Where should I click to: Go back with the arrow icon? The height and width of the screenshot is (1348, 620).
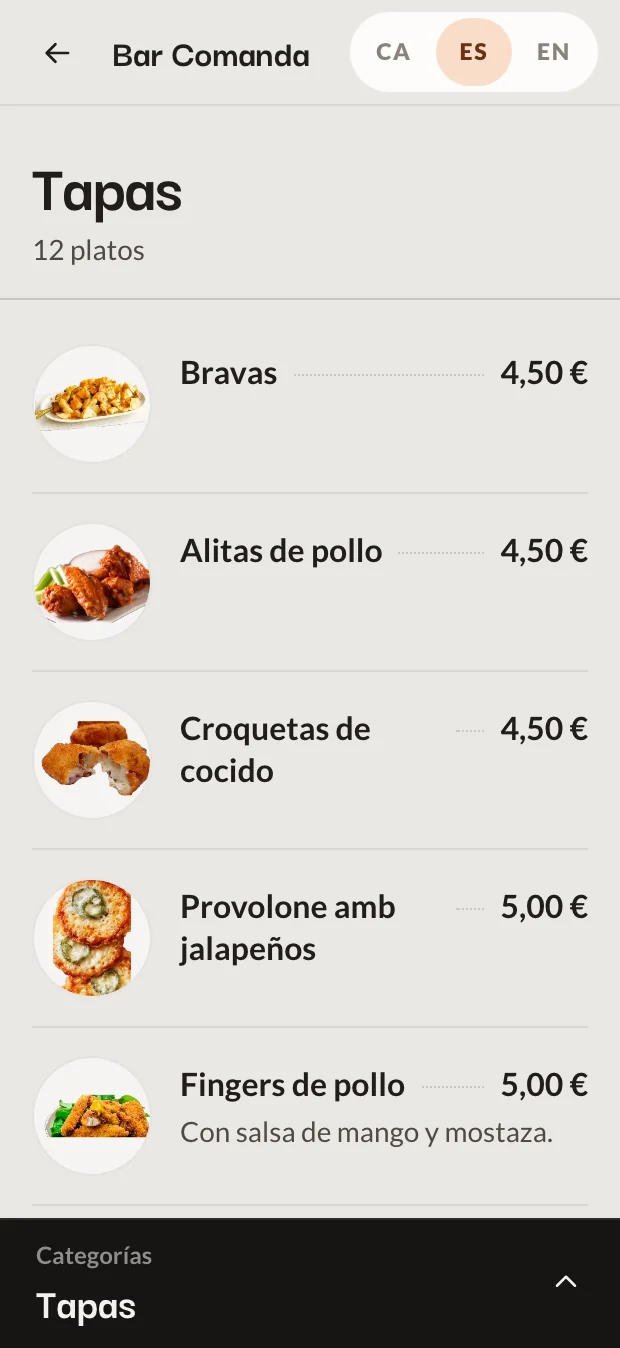[58, 54]
